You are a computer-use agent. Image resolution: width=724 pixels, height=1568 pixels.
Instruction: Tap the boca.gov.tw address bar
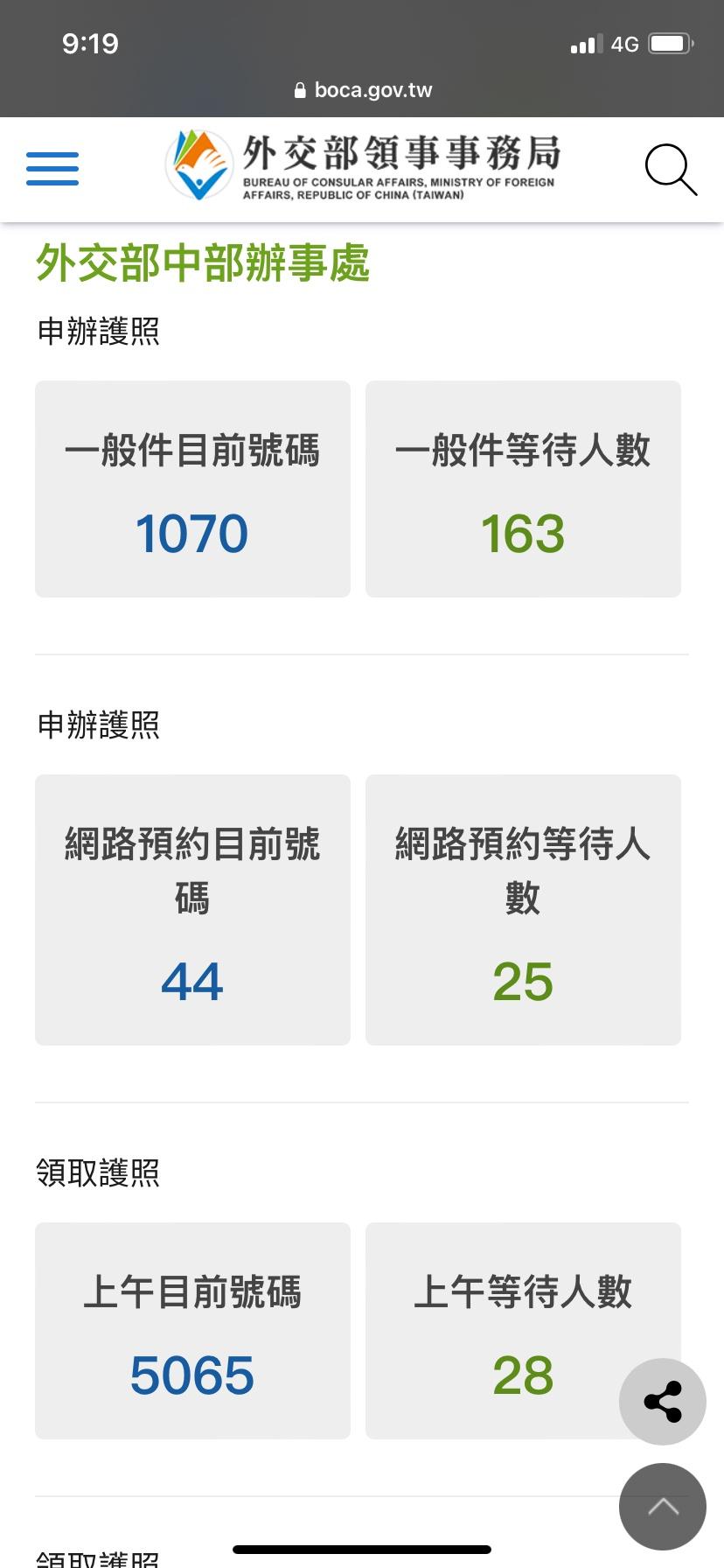[363, 90]
